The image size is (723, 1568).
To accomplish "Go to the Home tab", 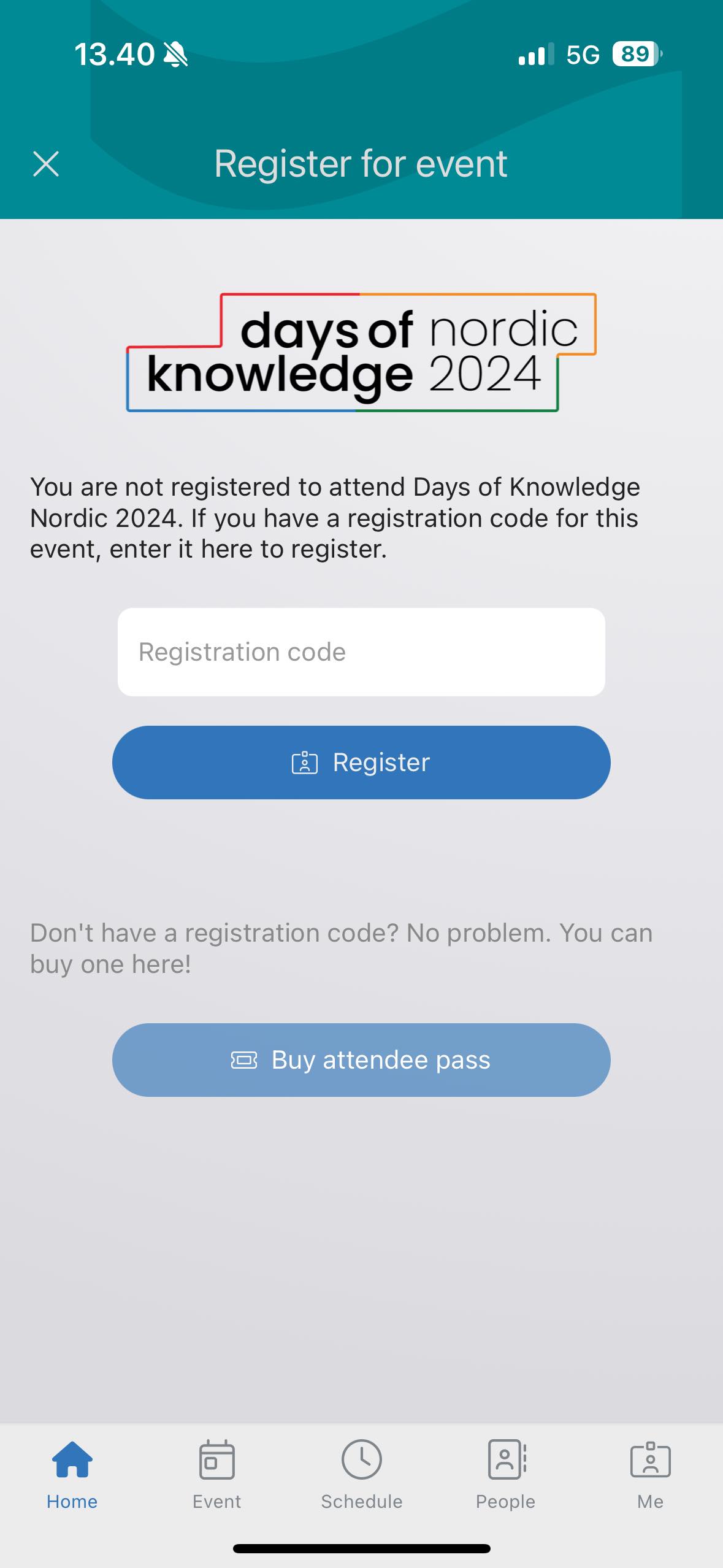I will click(72, 1475).
